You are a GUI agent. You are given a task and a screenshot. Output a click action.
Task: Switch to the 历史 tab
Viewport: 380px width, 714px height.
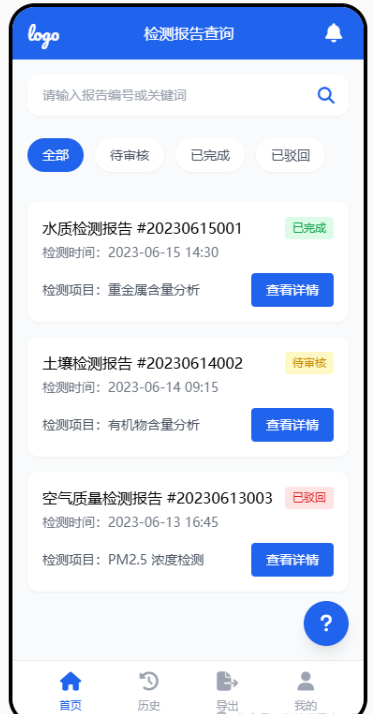pos(152,703)
